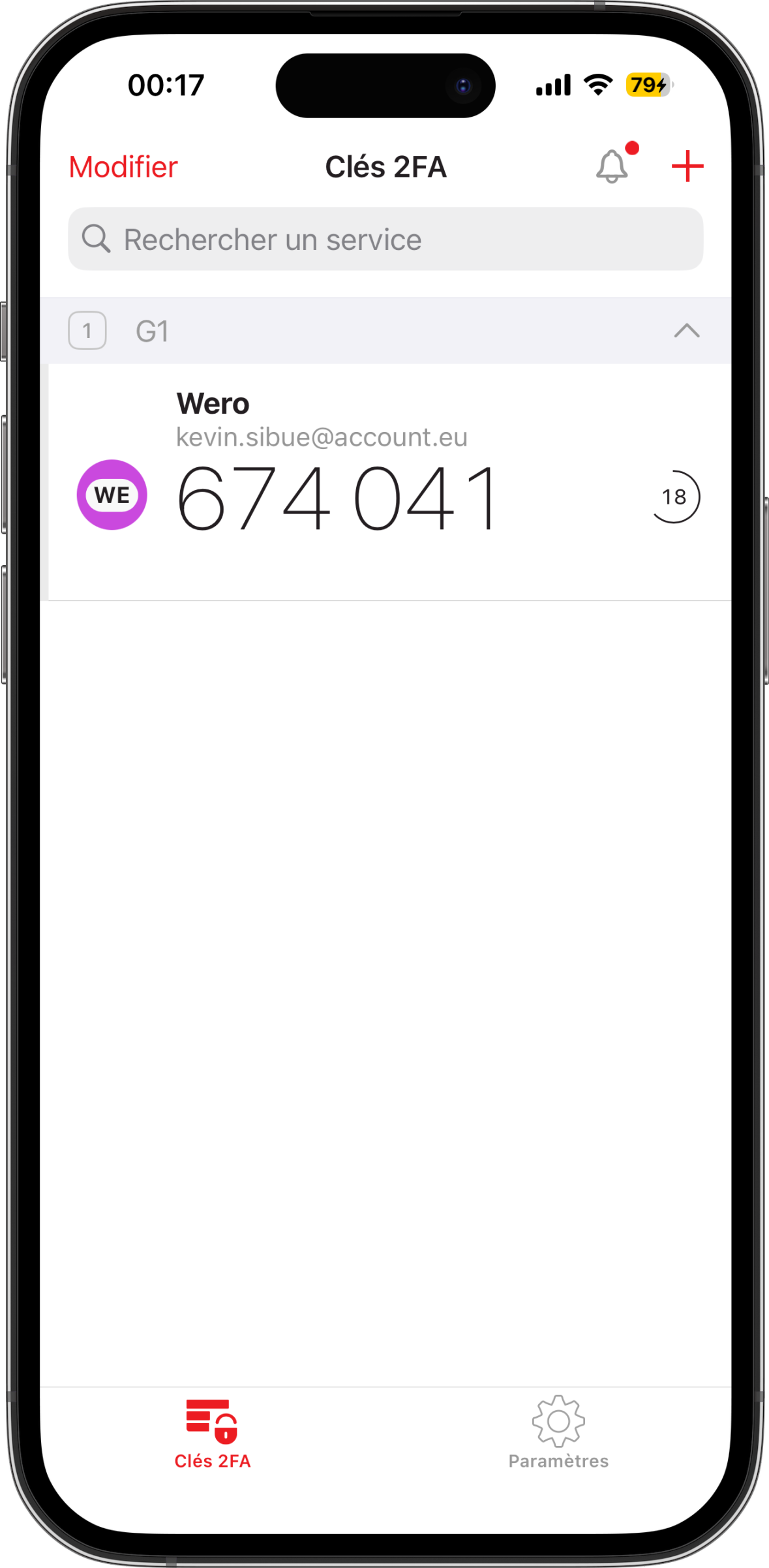This screenshot has width=769, height=1568.
Task: Open the notifications bell
Action: [612, 166]
